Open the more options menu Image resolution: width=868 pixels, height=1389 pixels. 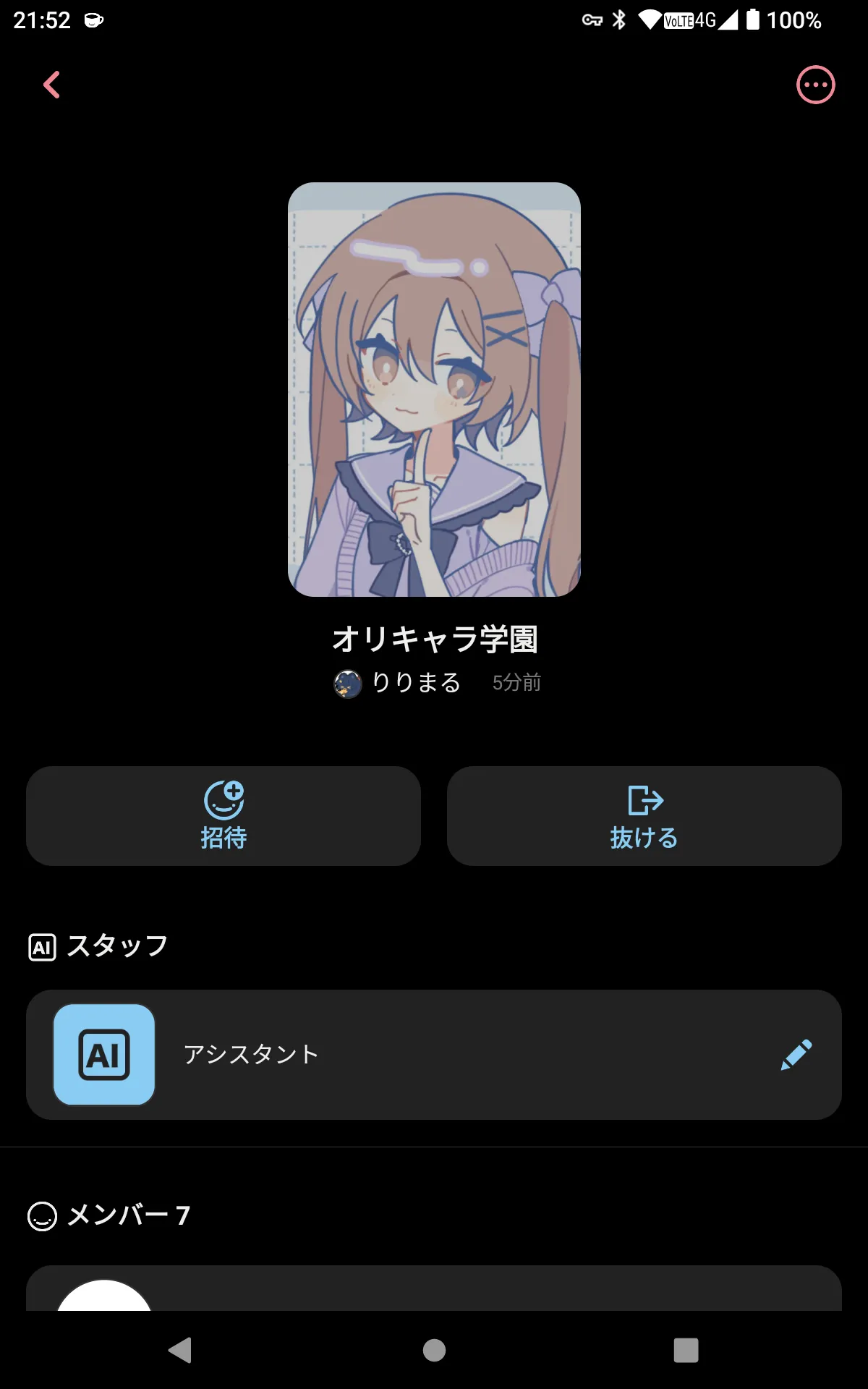coord(815,85)
